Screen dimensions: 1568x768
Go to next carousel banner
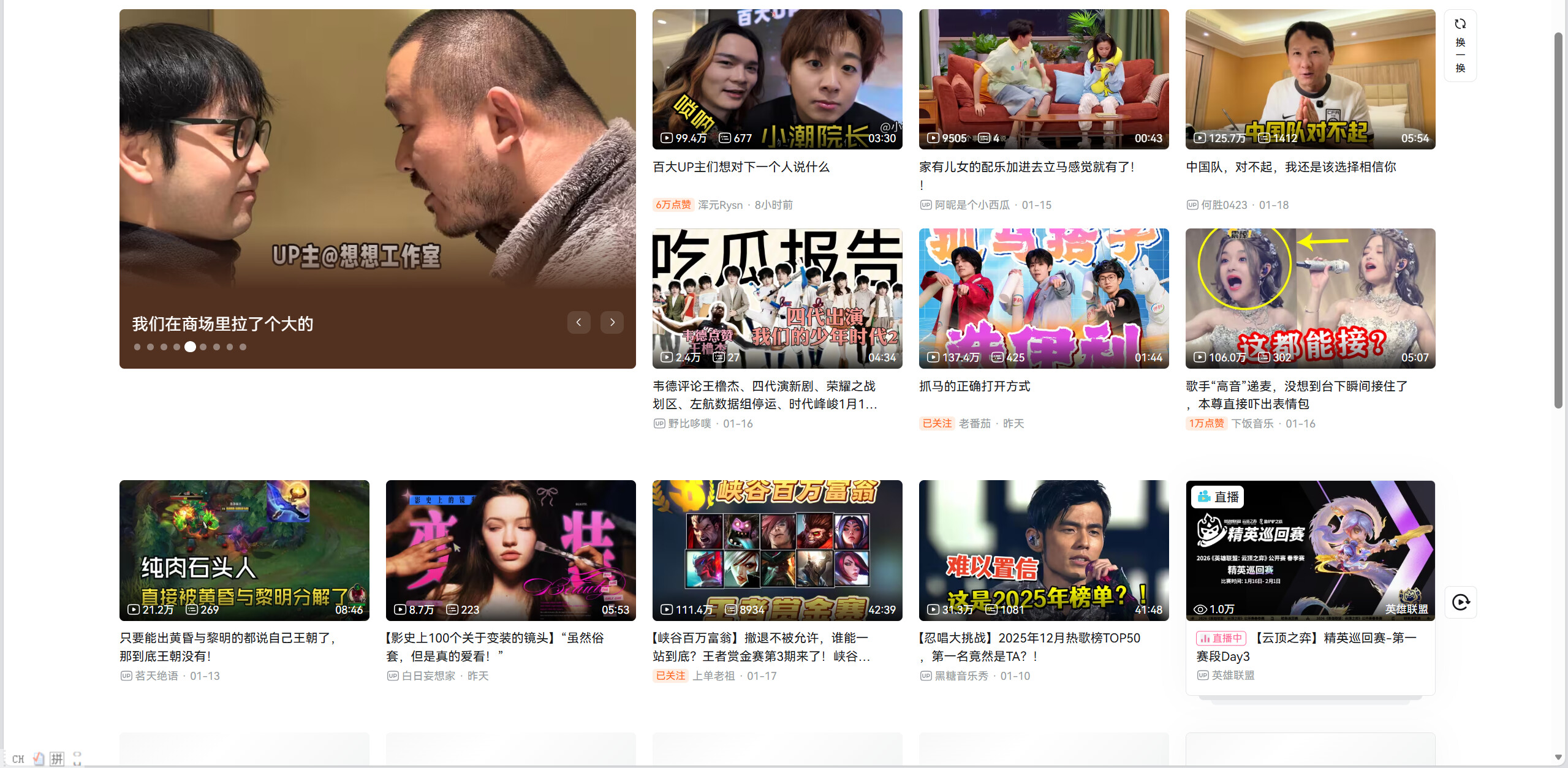click(612, 322)
